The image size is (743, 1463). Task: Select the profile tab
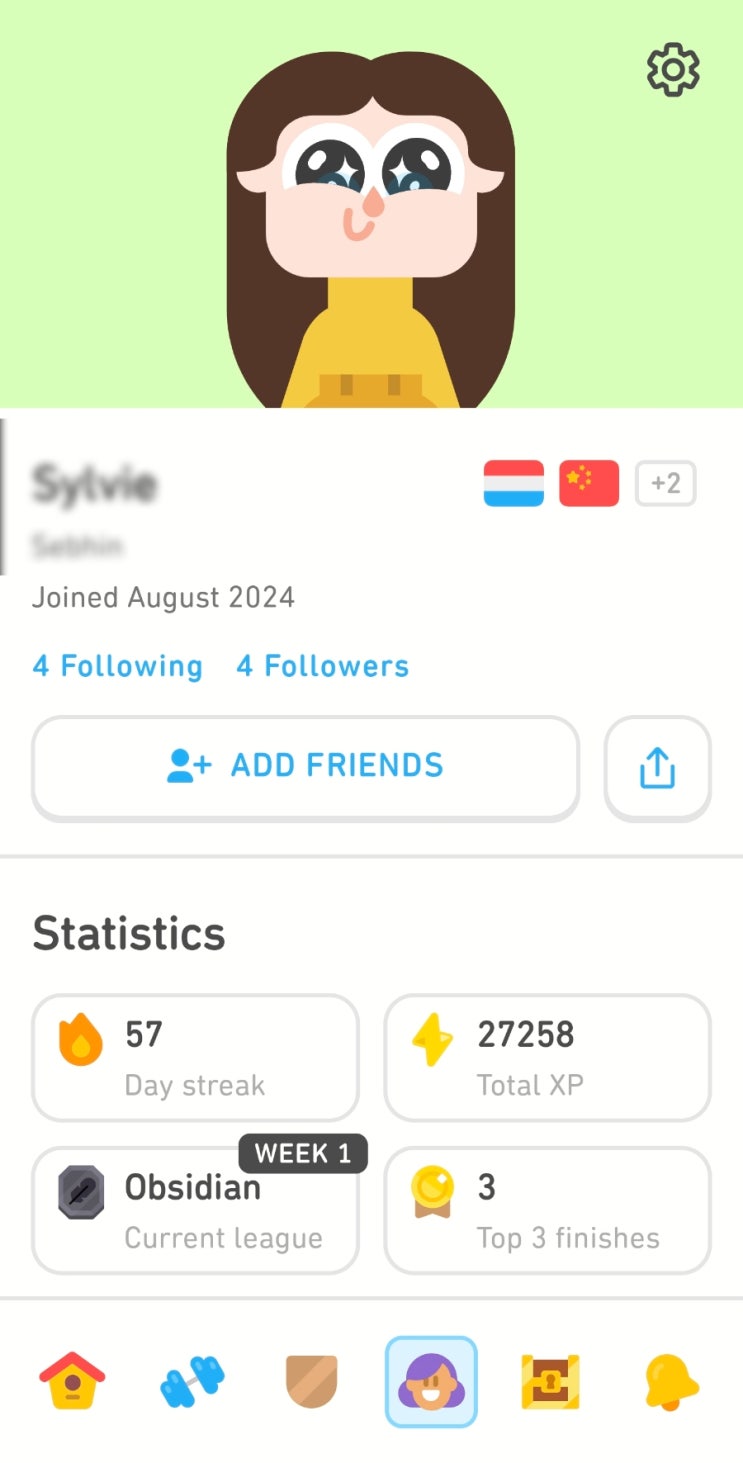[431, 1382]
